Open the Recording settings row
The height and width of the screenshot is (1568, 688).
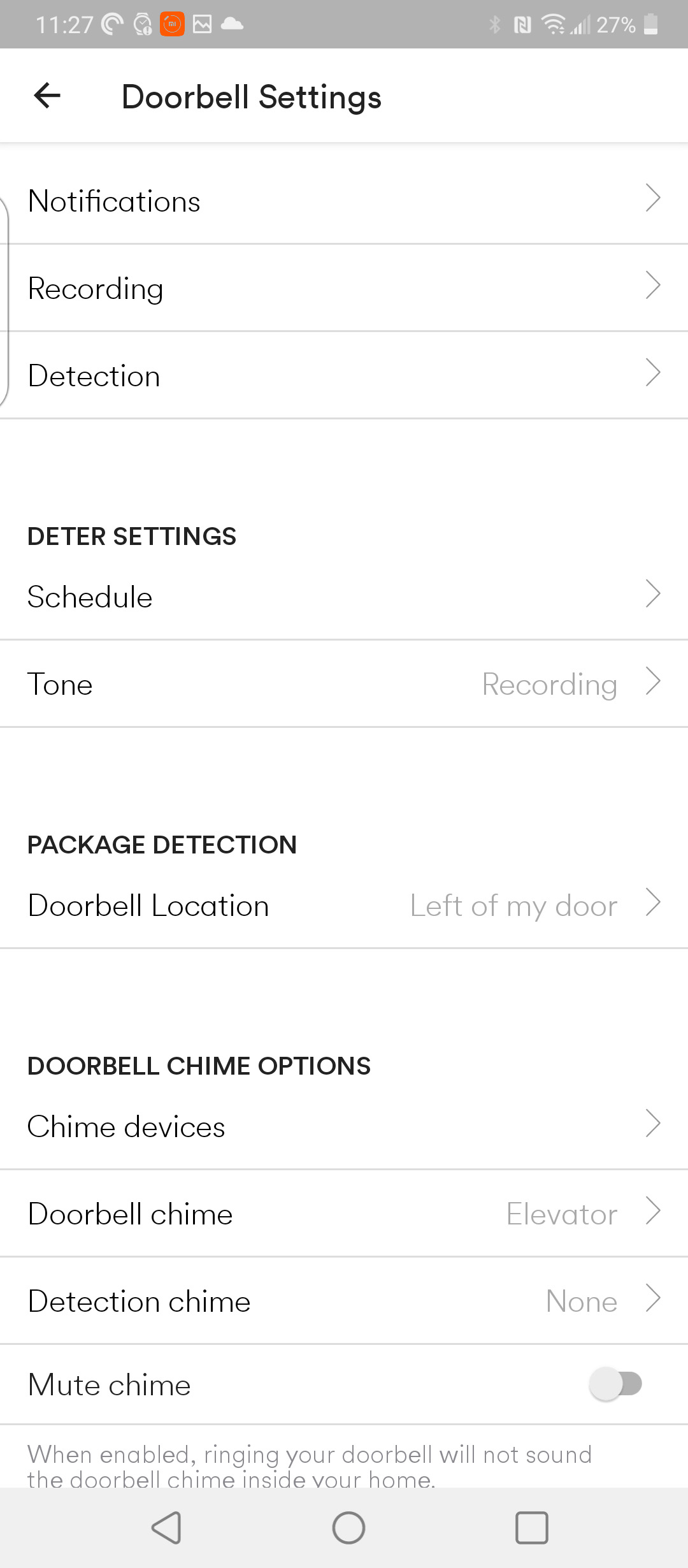pyautogui.click(x=344, y=287)
